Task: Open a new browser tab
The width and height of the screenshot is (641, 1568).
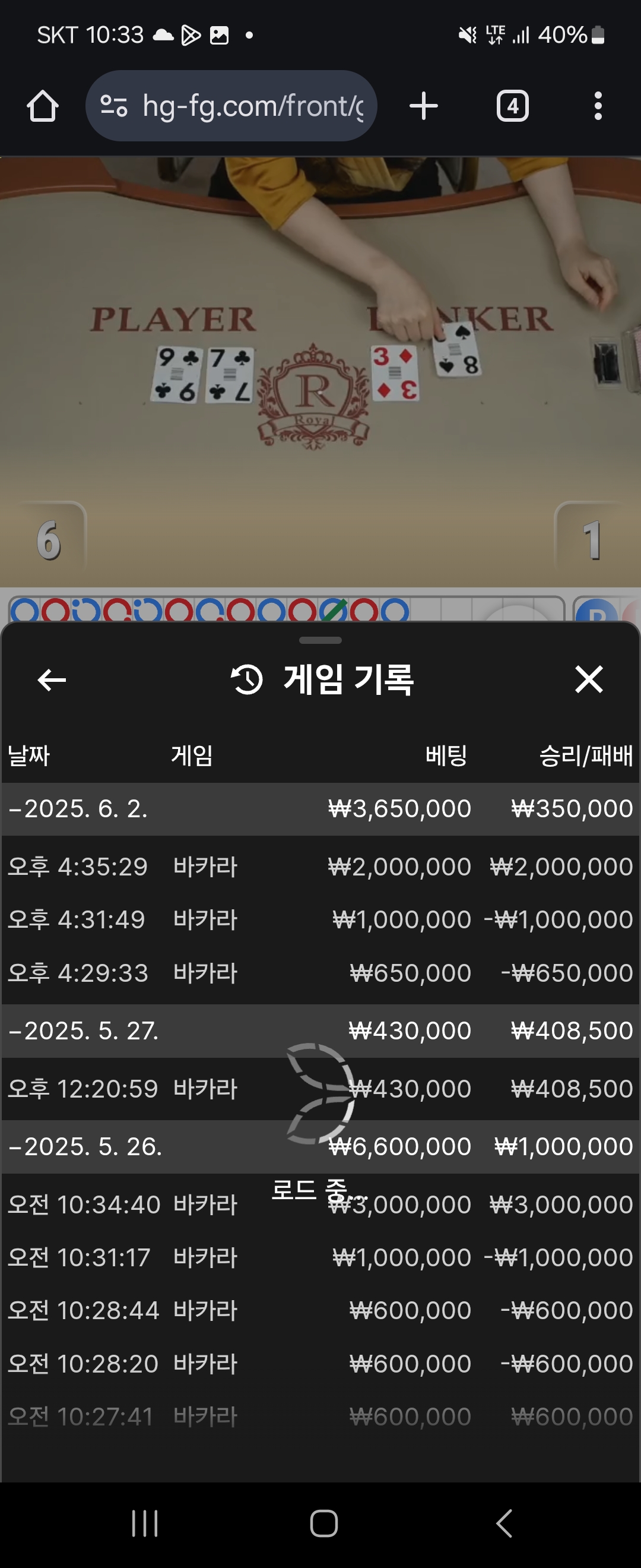Action: (423, 106)
